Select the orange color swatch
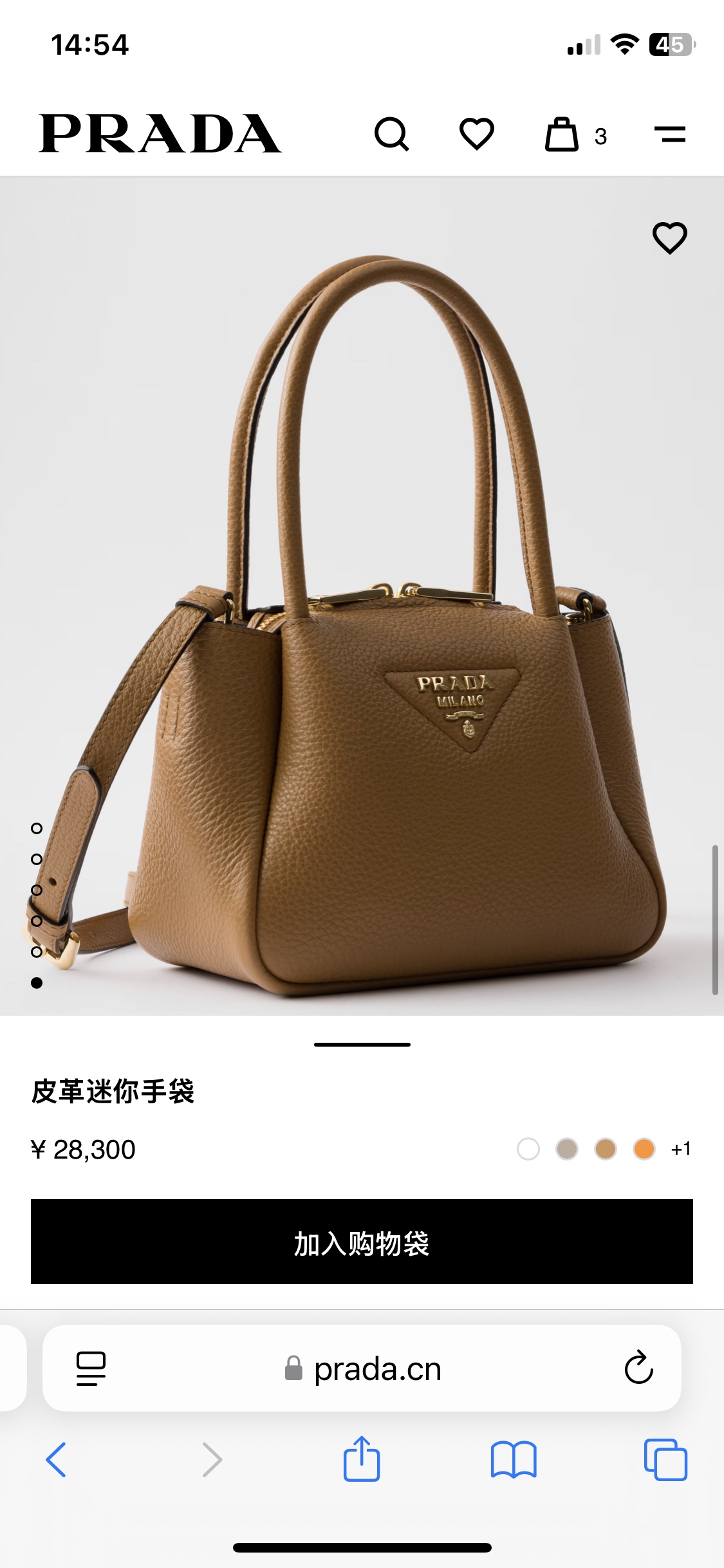Viewport: 724px width, 1568px height. (x=644, y=1149)
